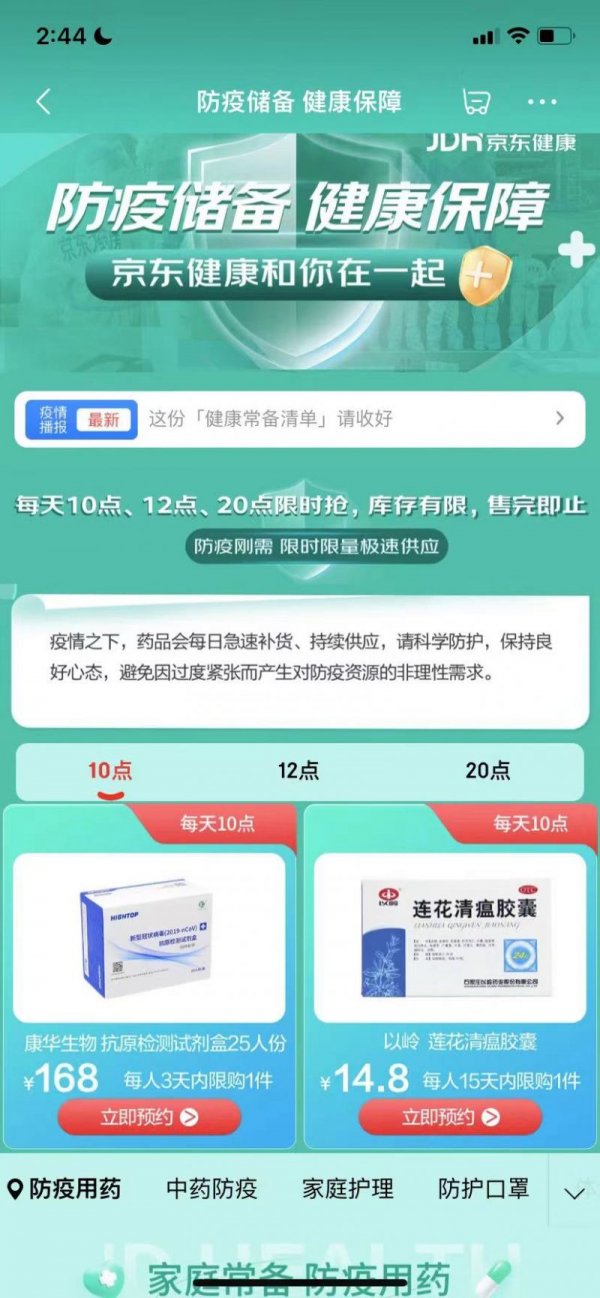Open the 健康常备清单 news banner
Image resolution: width=600 pixels, height=1298 pixels.
tap(300, 419)
